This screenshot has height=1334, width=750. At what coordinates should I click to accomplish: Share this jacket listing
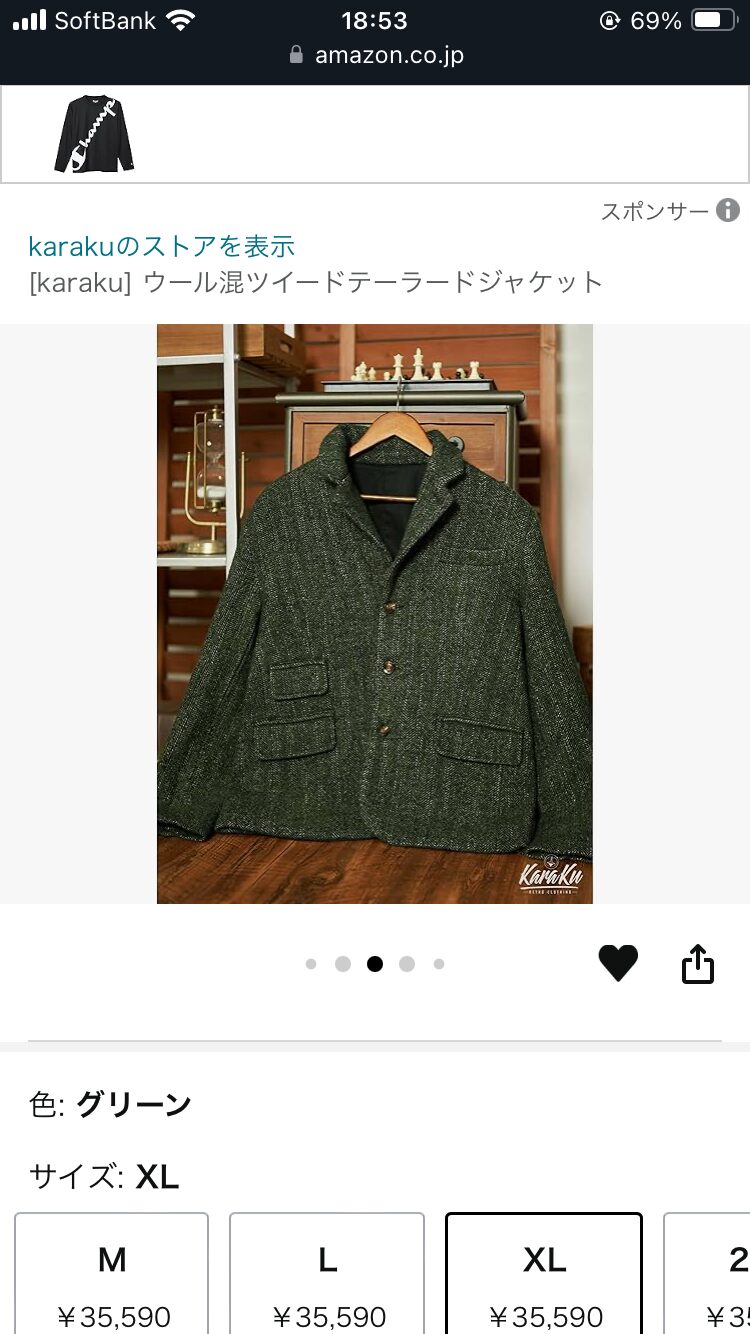click(x=698, y=964)
